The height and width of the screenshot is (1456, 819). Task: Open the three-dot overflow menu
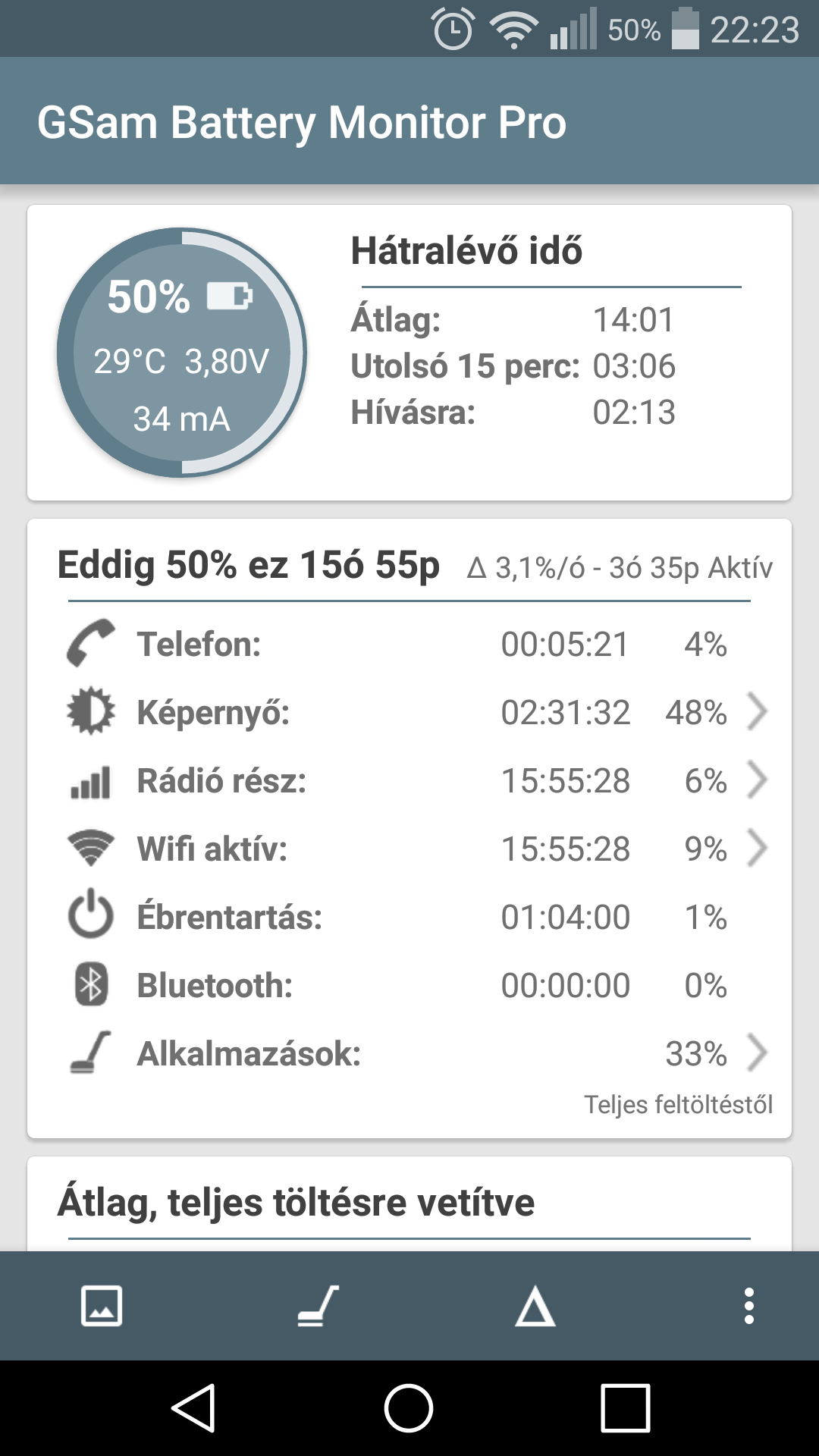(749, 1306)
